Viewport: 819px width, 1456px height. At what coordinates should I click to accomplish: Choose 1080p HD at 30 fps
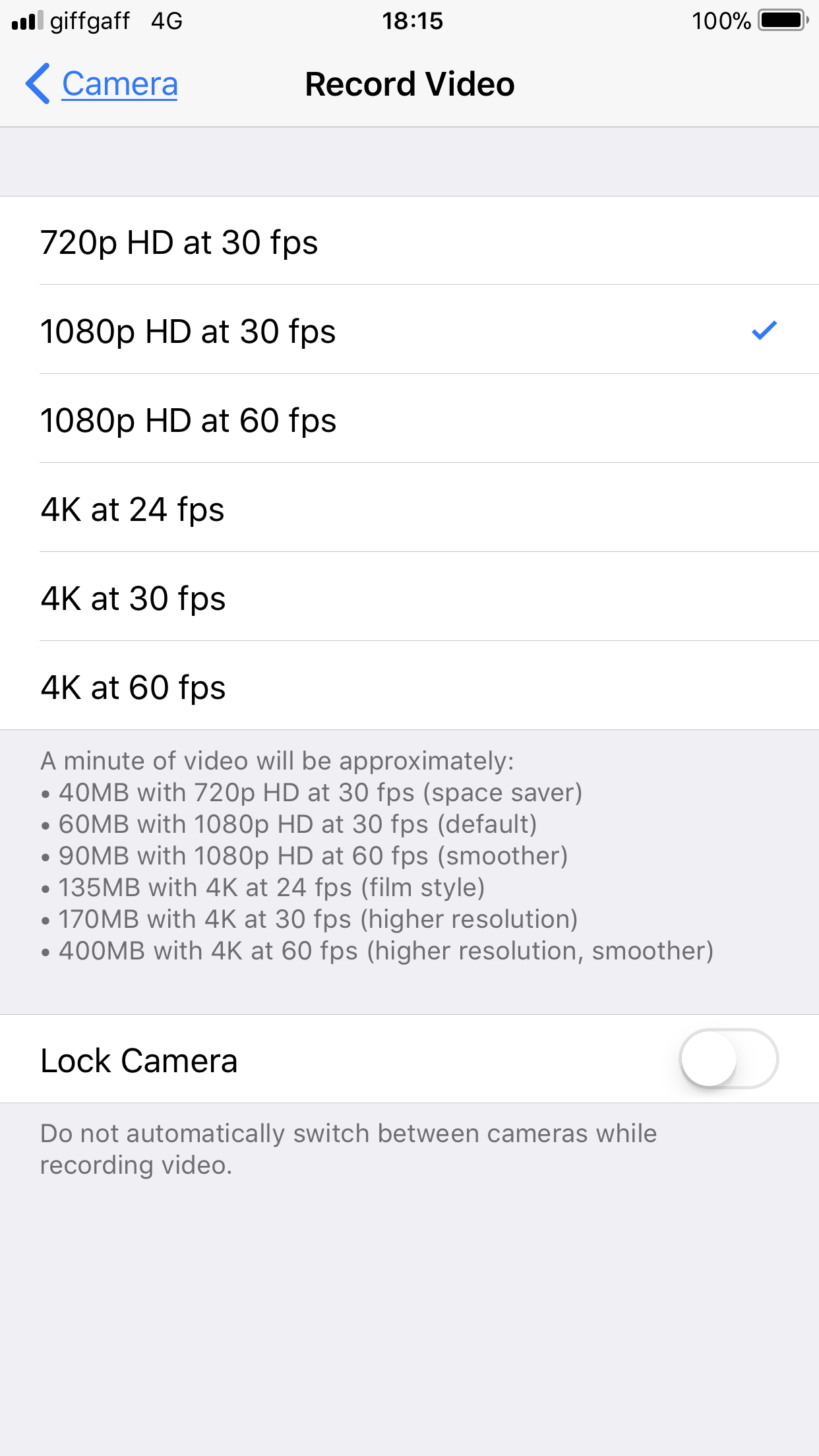409,330
